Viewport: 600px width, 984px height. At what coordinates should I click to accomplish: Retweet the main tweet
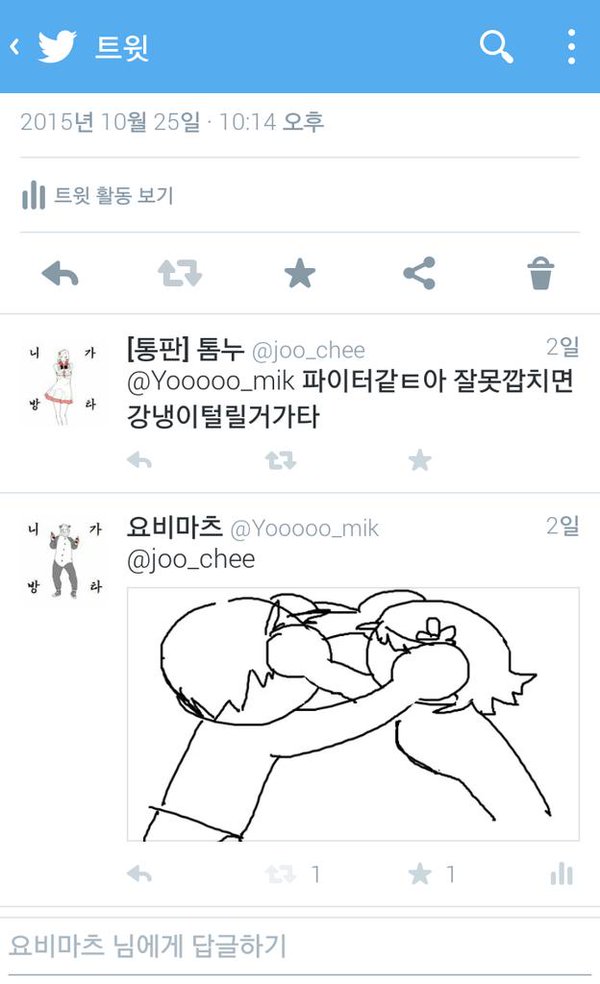[x=180, y=273]
